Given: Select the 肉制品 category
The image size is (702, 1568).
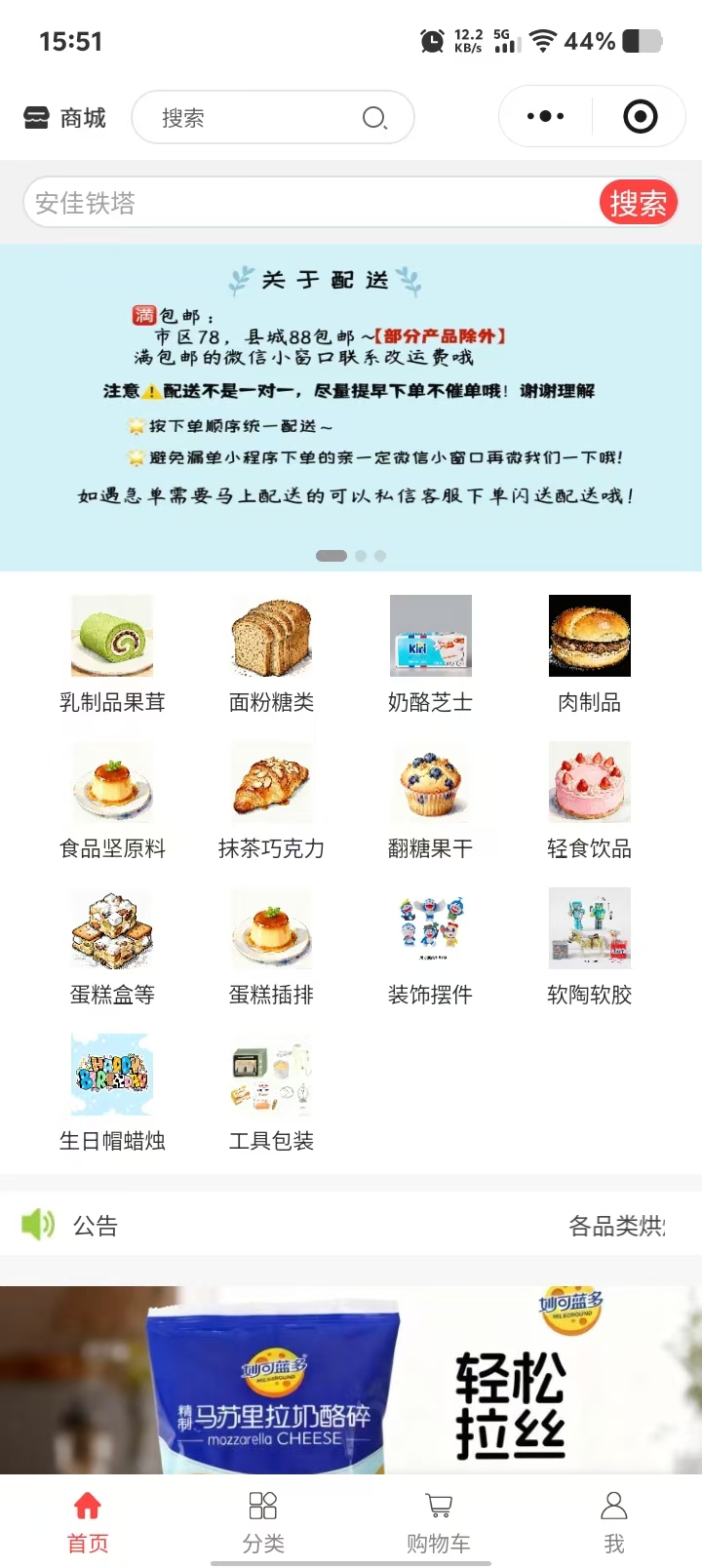Looking at the screenshot, I should (x=589, y=653).
